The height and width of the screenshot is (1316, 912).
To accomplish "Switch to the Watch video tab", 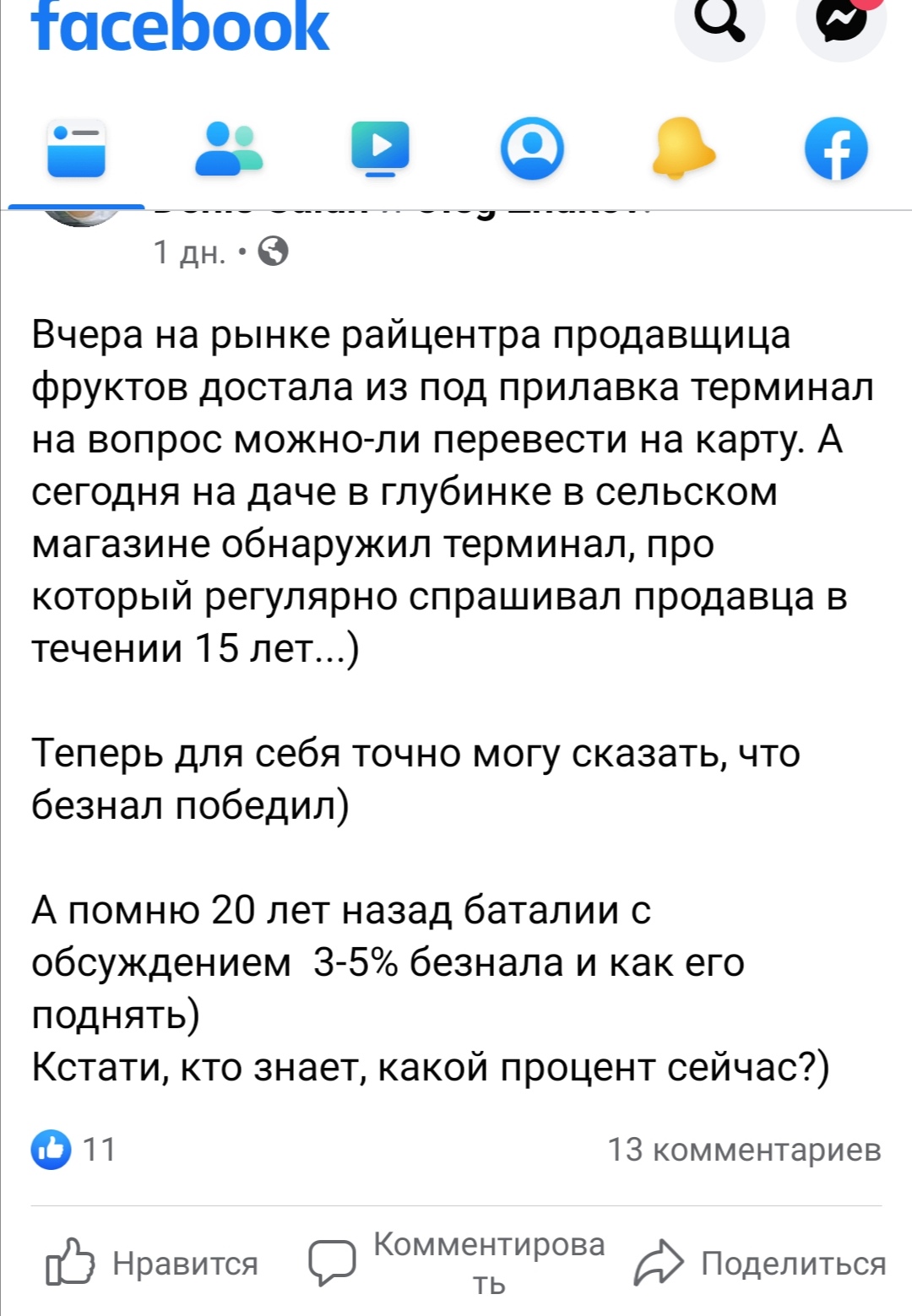I will point(380,149).
